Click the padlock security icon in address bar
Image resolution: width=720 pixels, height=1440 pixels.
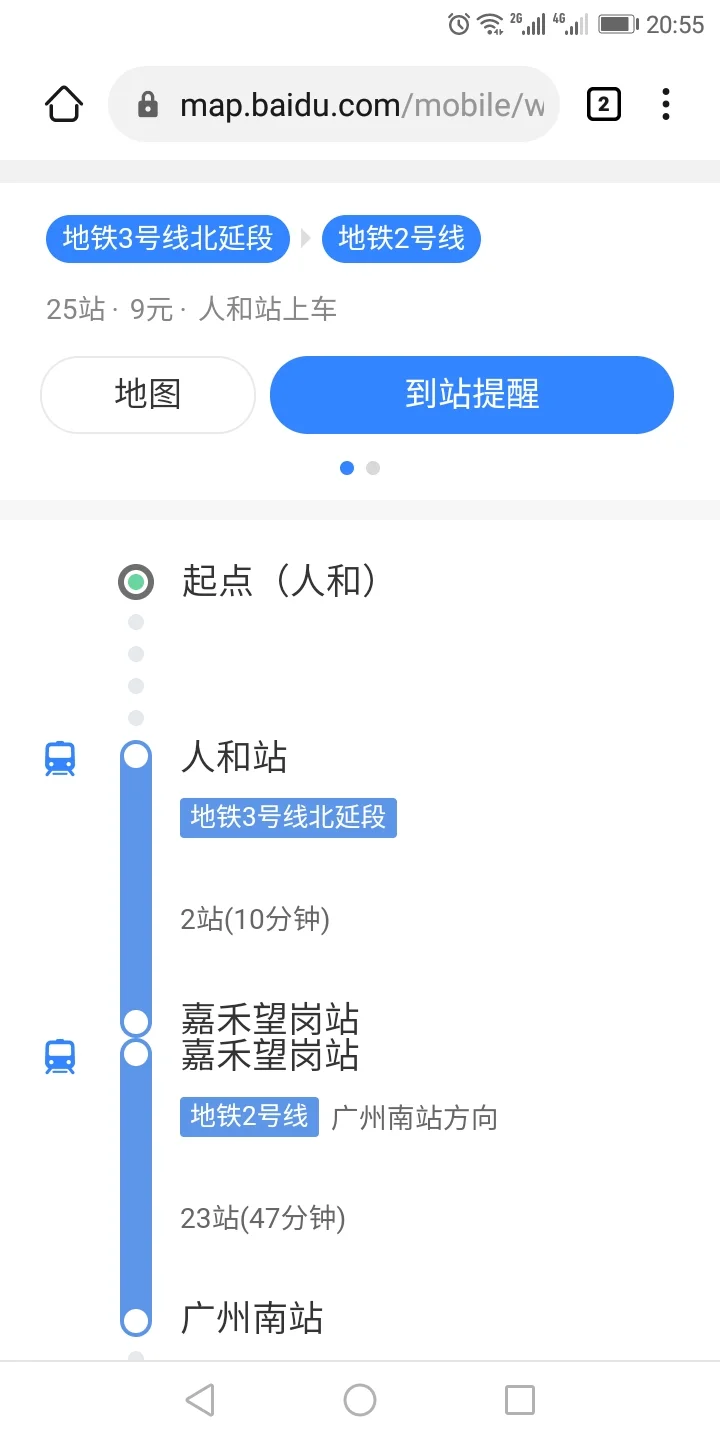(148, 104)
